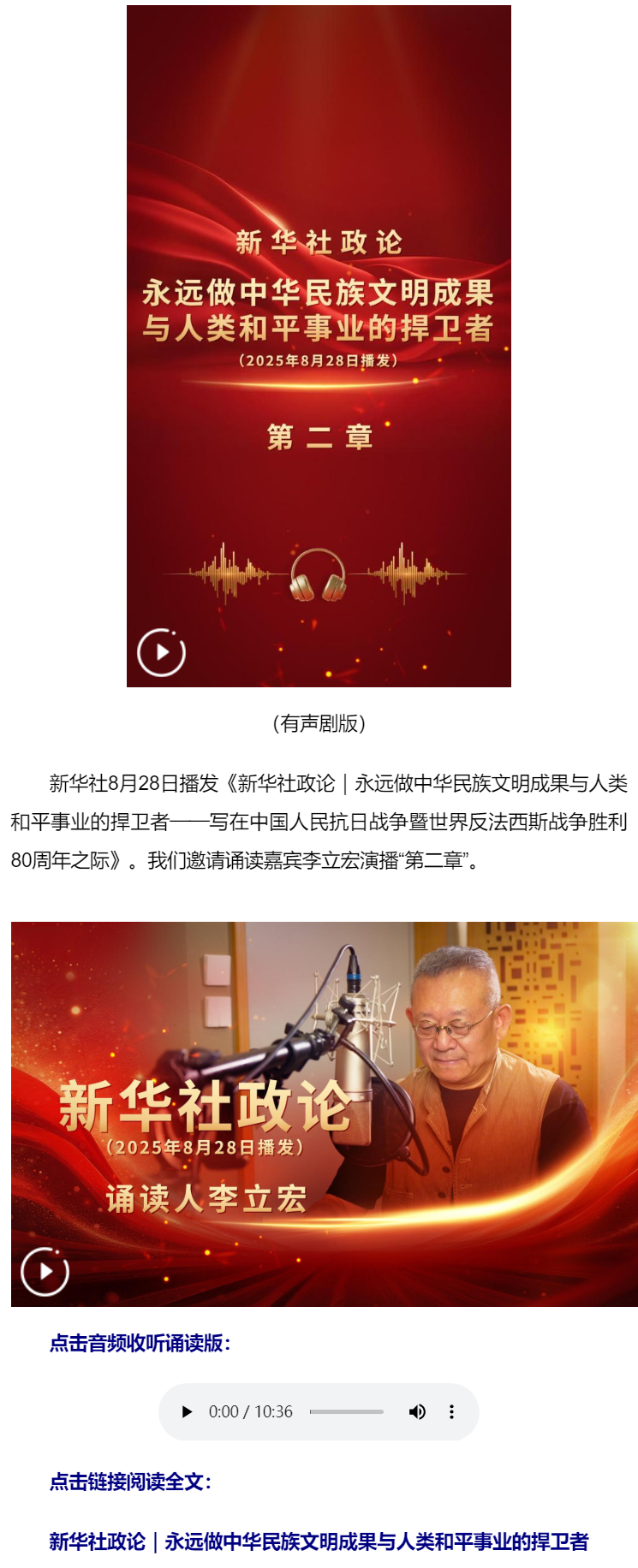Play the Li Lihong reading video

(45, 1272)
